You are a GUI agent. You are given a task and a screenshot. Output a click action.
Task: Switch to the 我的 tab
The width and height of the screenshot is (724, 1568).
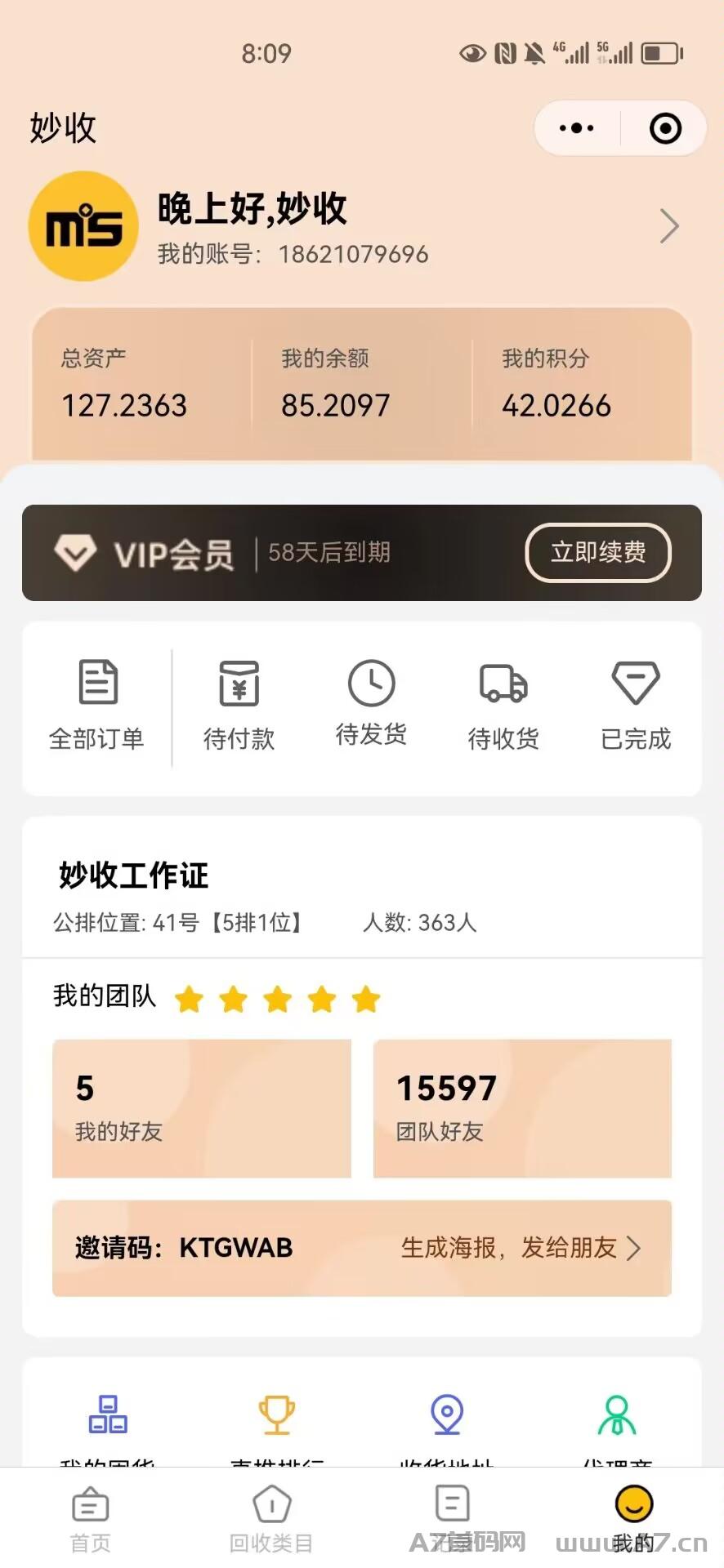[x=633, y=1521]
